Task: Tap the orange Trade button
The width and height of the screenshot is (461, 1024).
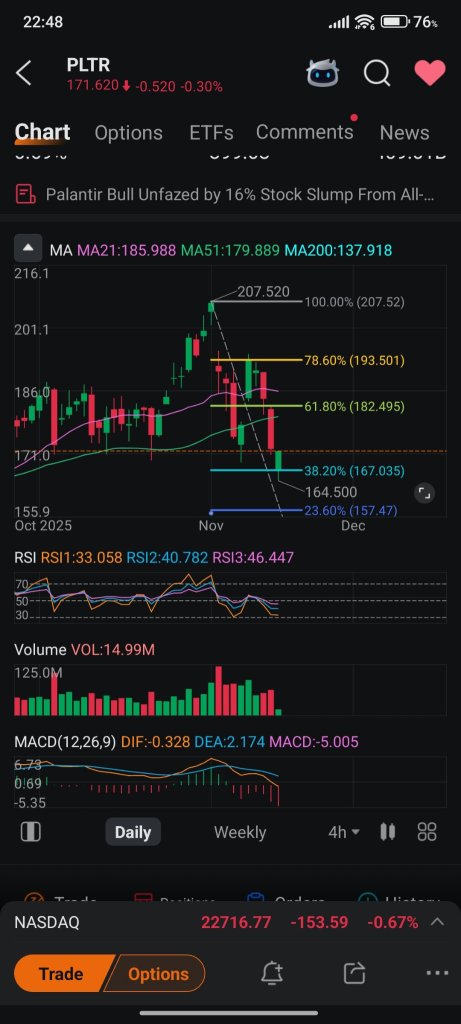Action: pos(61,974)
